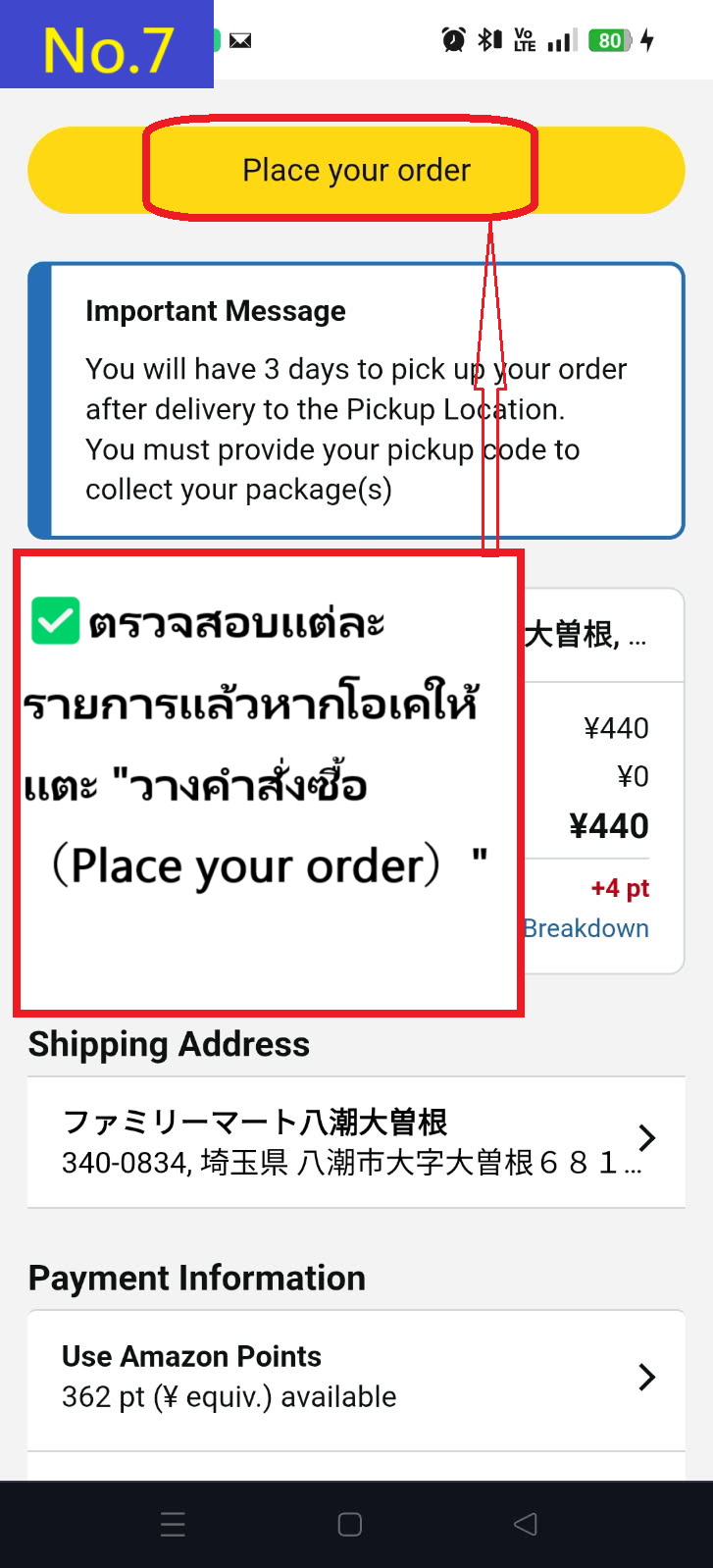Tap the charging bolt icon
The image size is (713, 1568).
coord(648,40)
